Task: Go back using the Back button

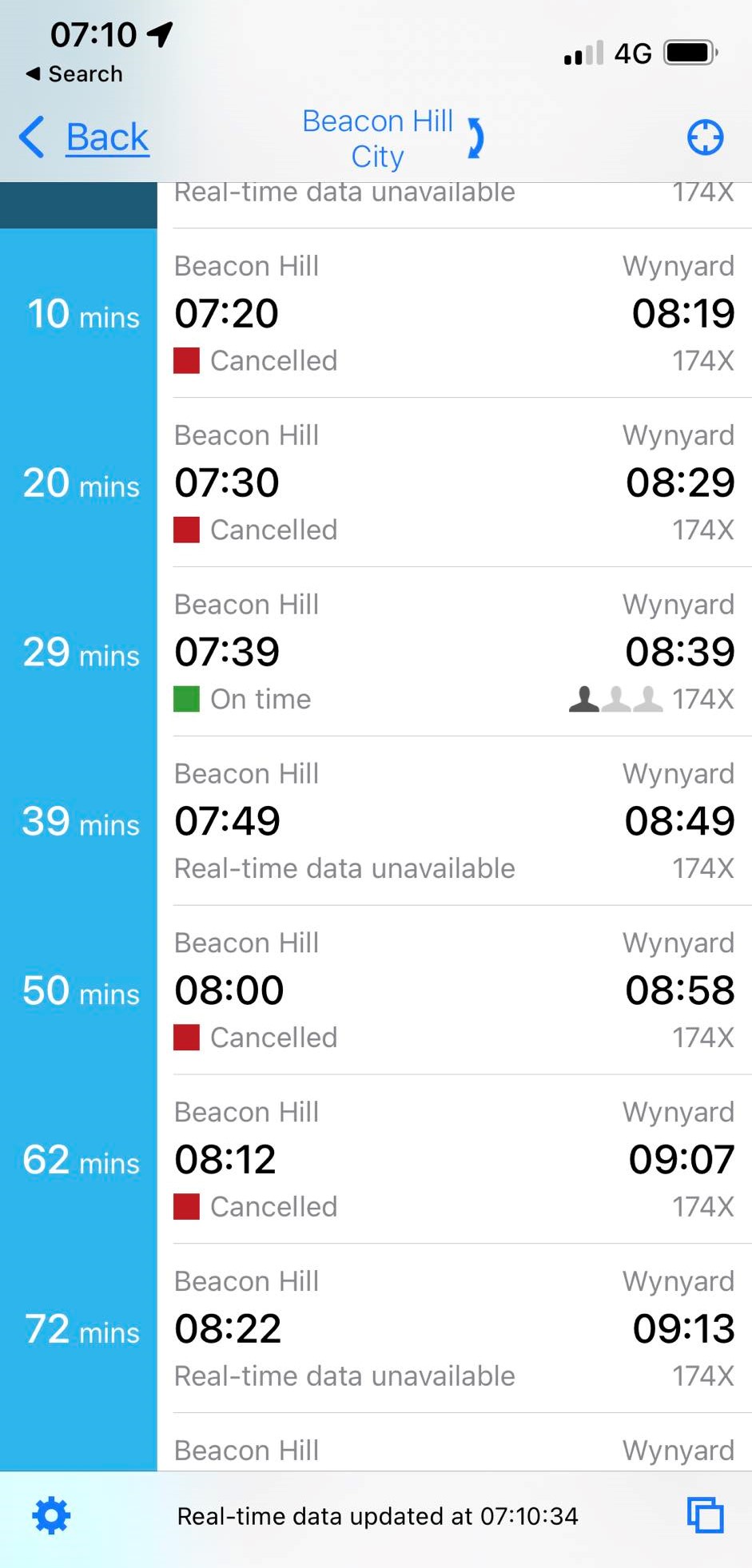Action: pos(86,137)
